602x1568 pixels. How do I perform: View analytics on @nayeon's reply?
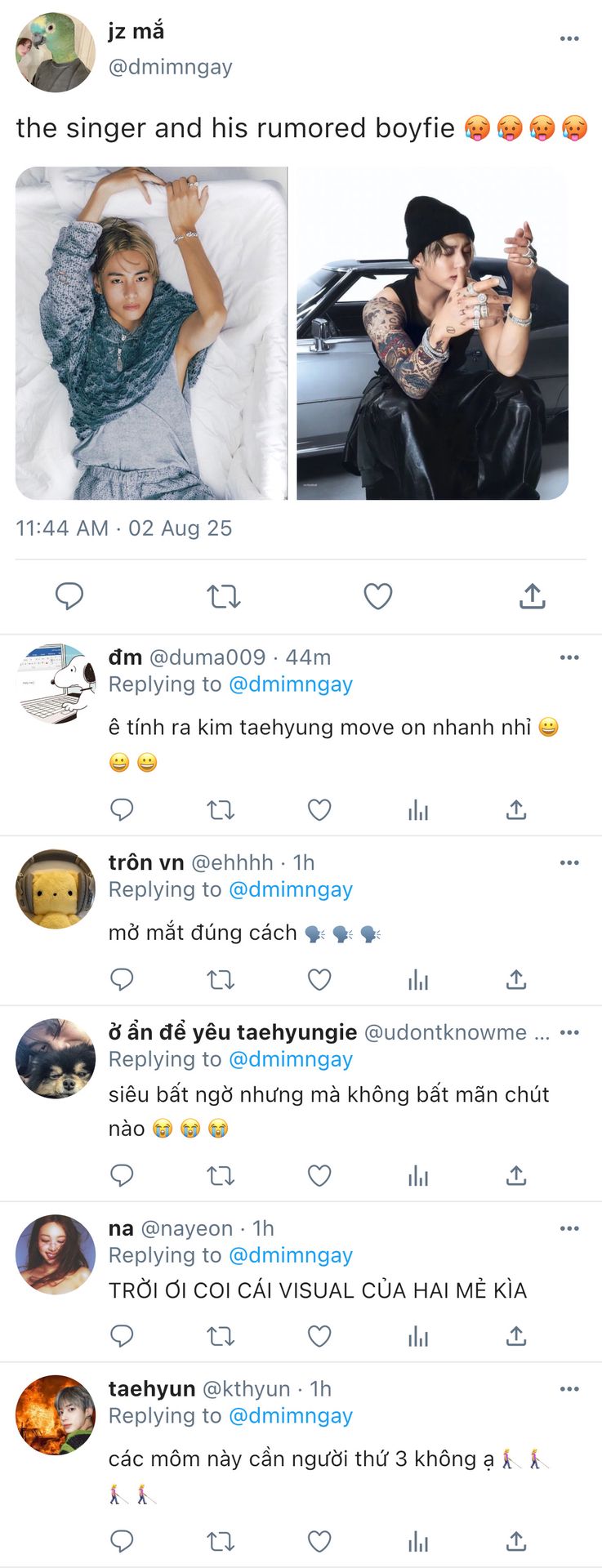[x=418, y=1336]
